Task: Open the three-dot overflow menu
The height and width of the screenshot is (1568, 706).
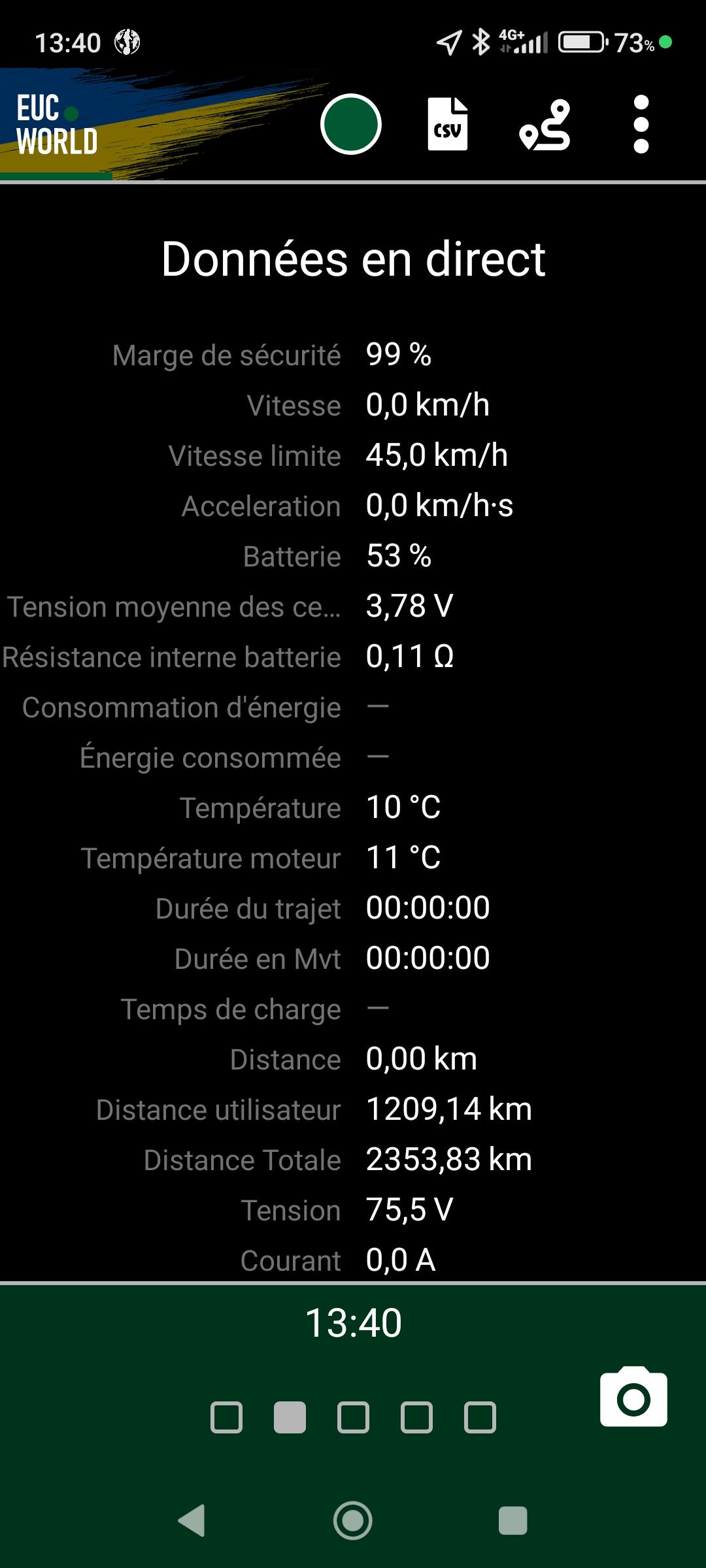Action: [641, 124]
